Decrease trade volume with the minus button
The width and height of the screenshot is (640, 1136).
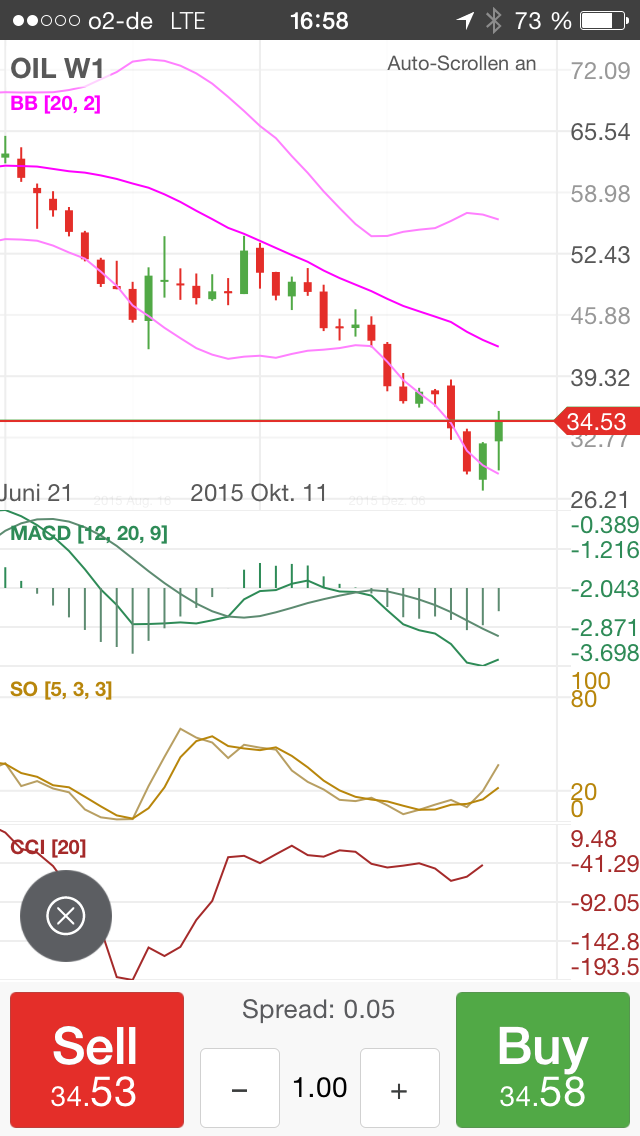239,1089
